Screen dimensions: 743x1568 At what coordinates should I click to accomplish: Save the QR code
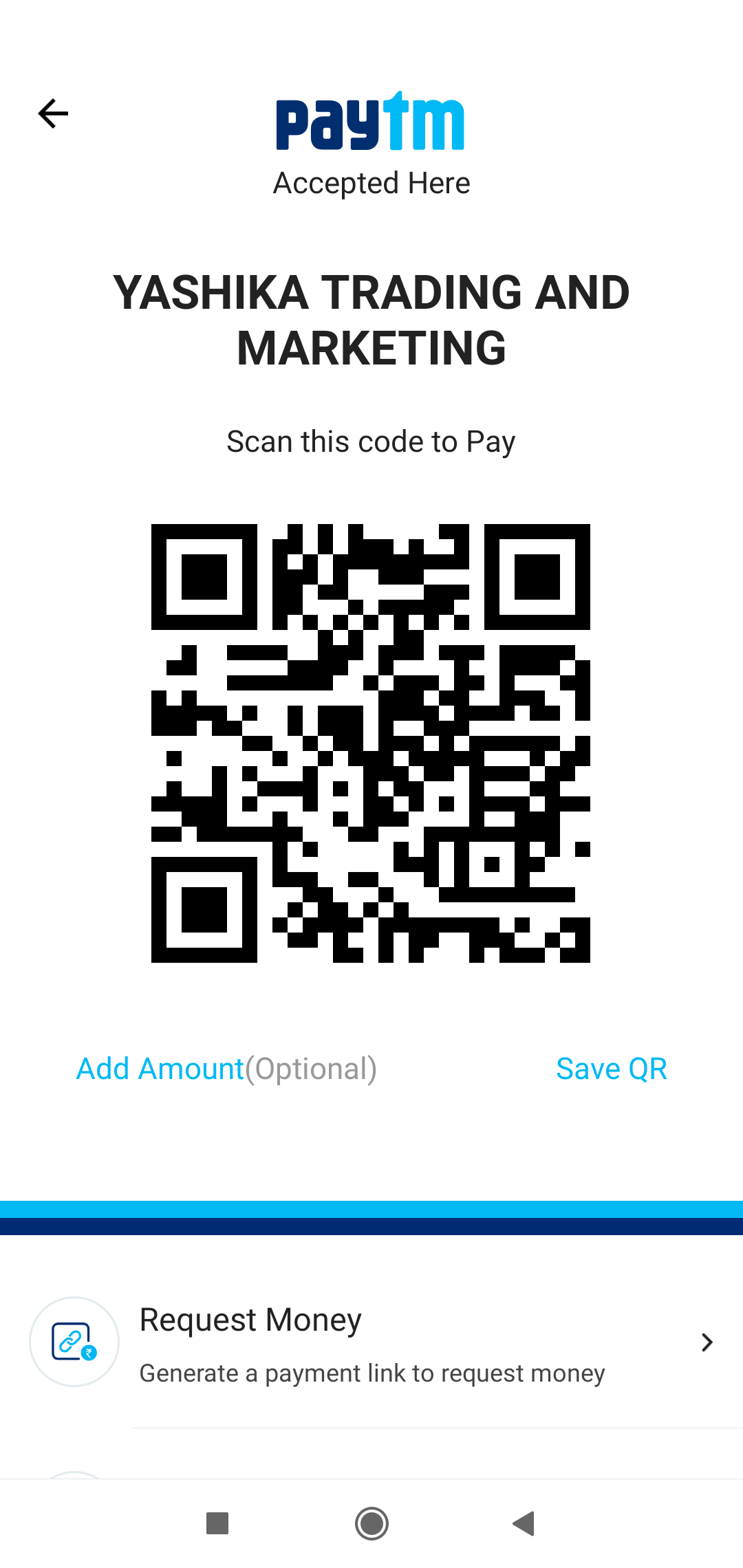pos(611,1069)
